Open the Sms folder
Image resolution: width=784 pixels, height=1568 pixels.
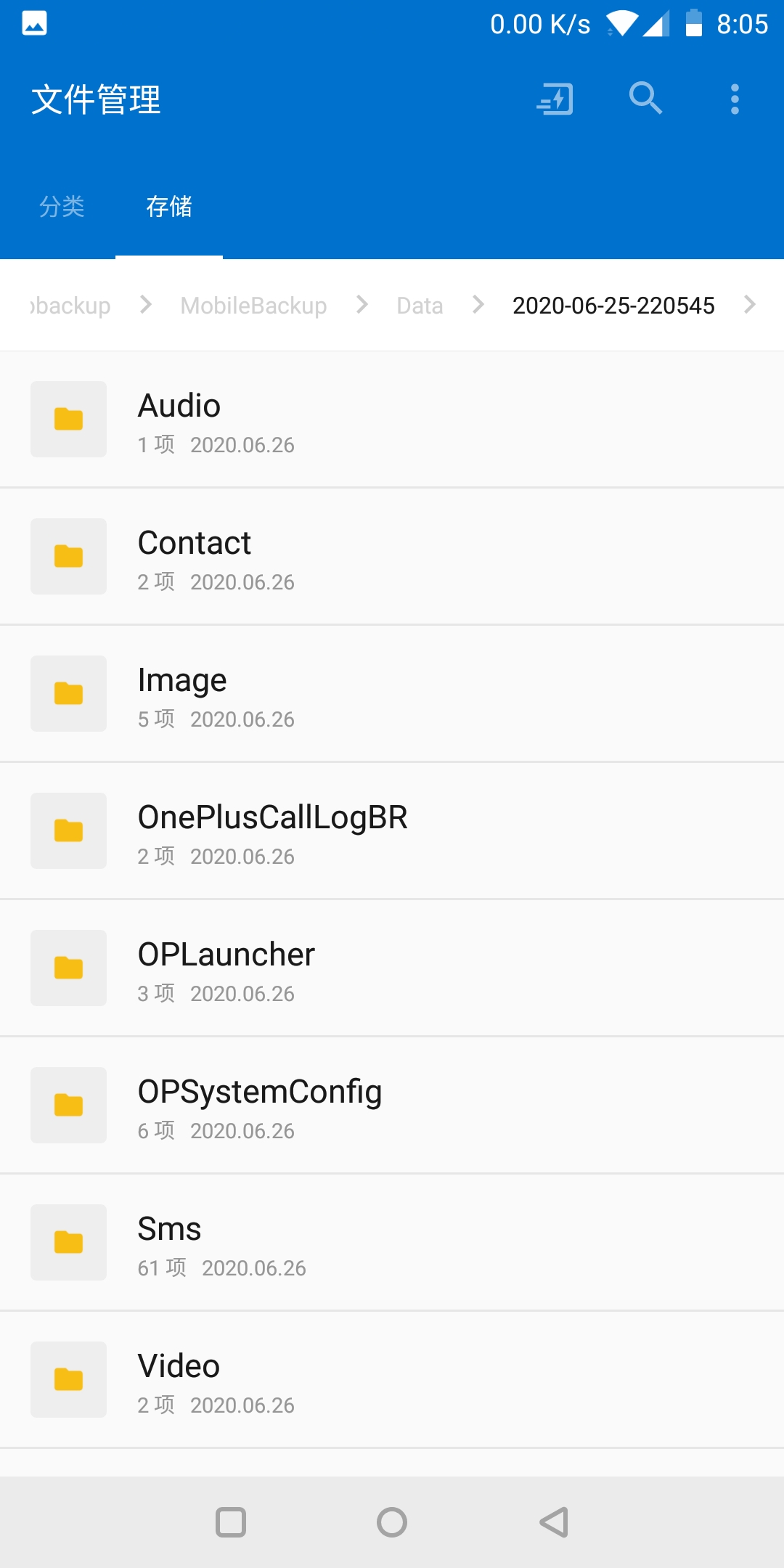[392, 1243]
